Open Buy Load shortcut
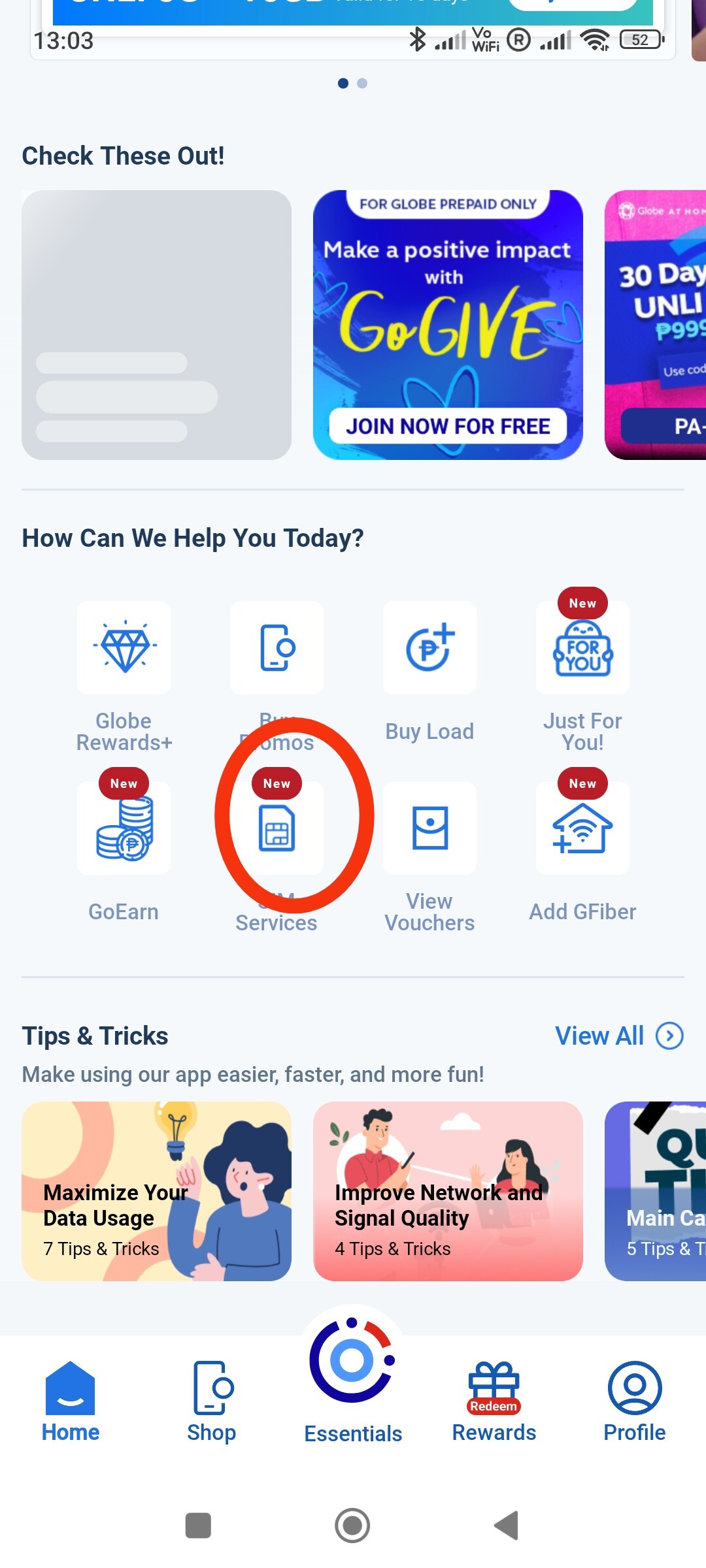The width and height of the screenshot is (706, 1568). (429, 648)
